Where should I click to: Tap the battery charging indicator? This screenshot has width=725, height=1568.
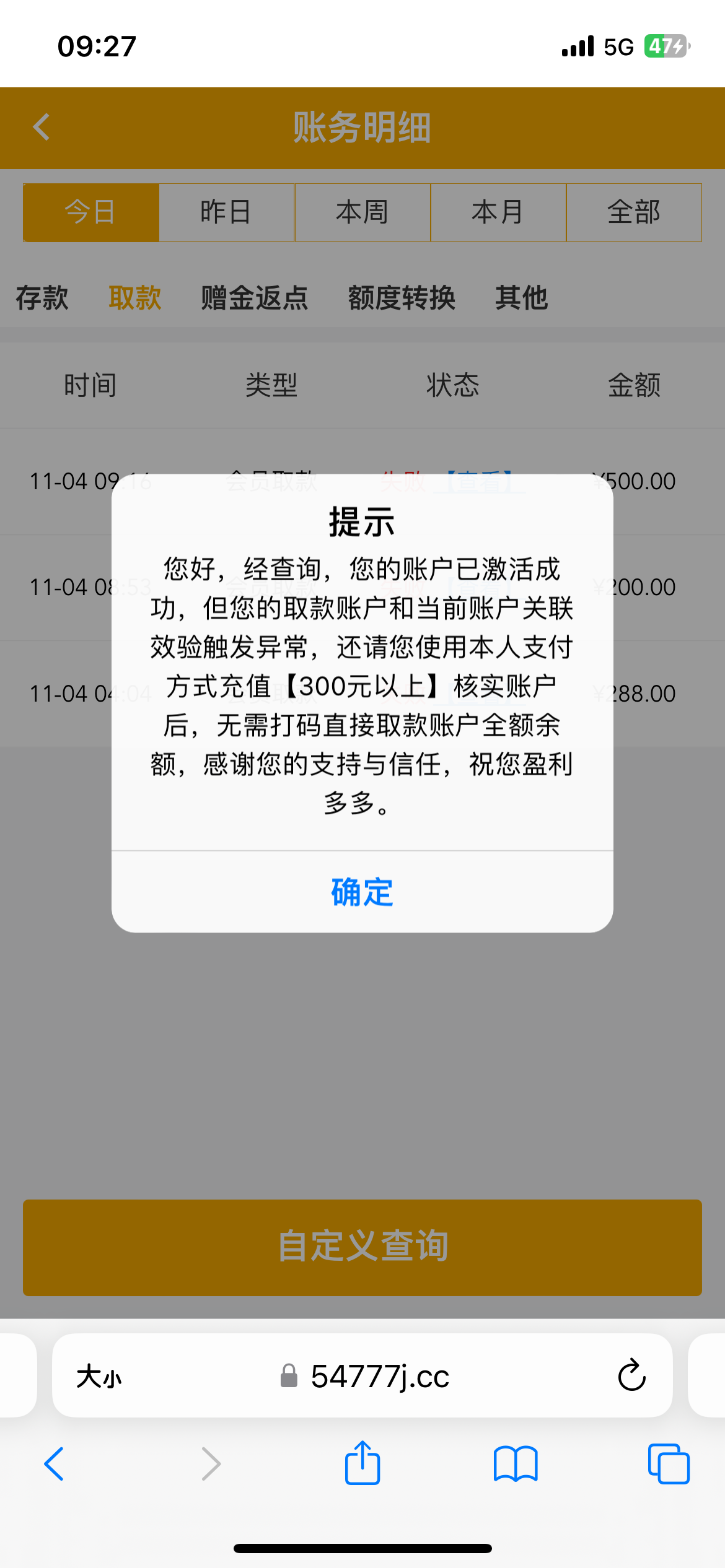click(x=664, y=45)
